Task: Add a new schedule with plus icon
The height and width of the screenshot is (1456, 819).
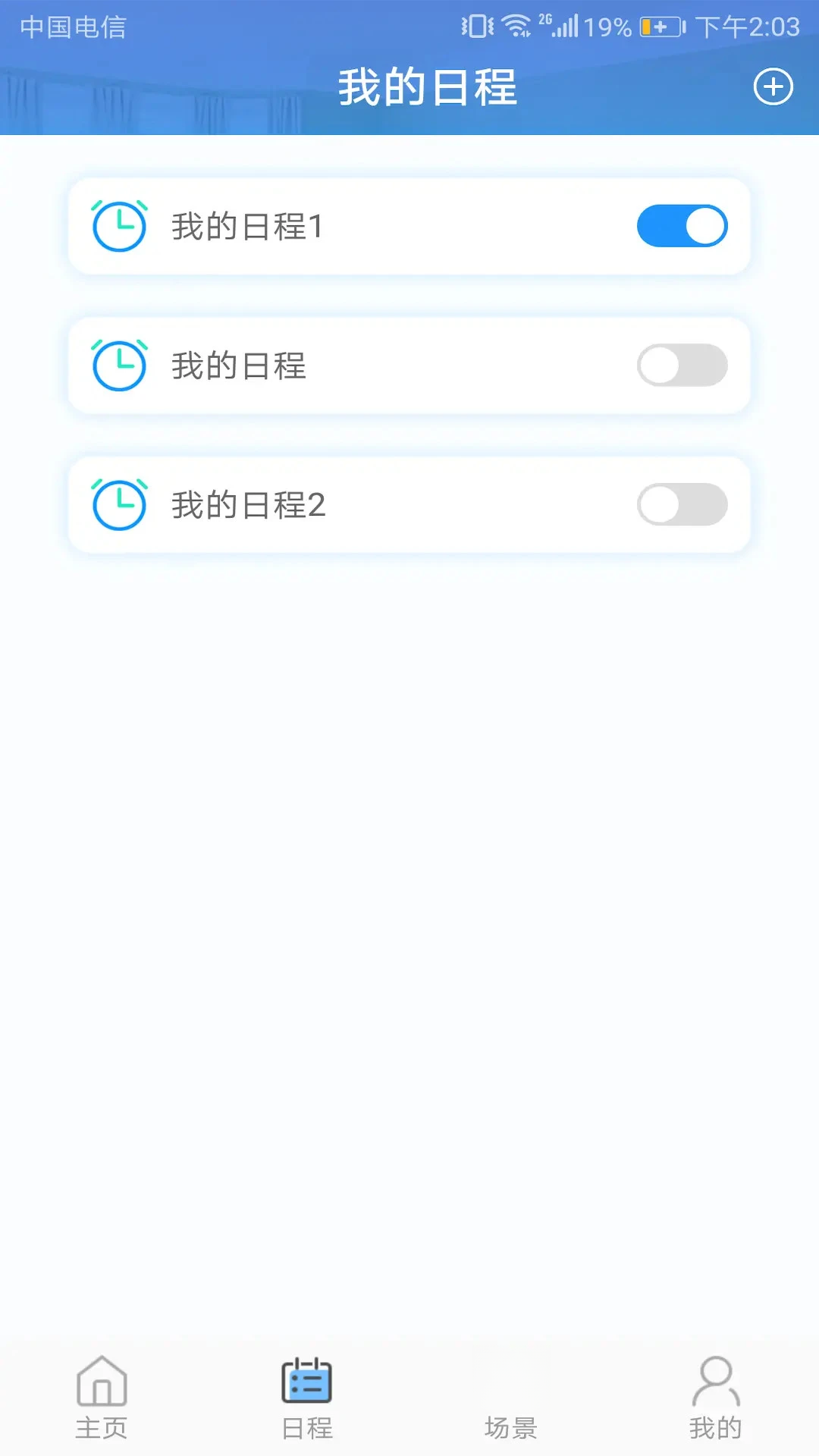Action: 773,86
